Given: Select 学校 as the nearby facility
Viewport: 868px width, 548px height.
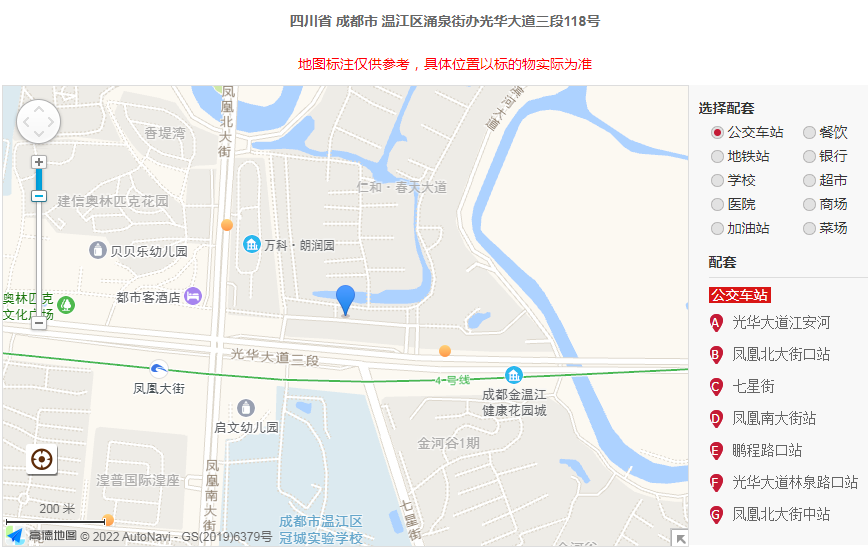Looking at the screenshot, I should coord(717,180).
